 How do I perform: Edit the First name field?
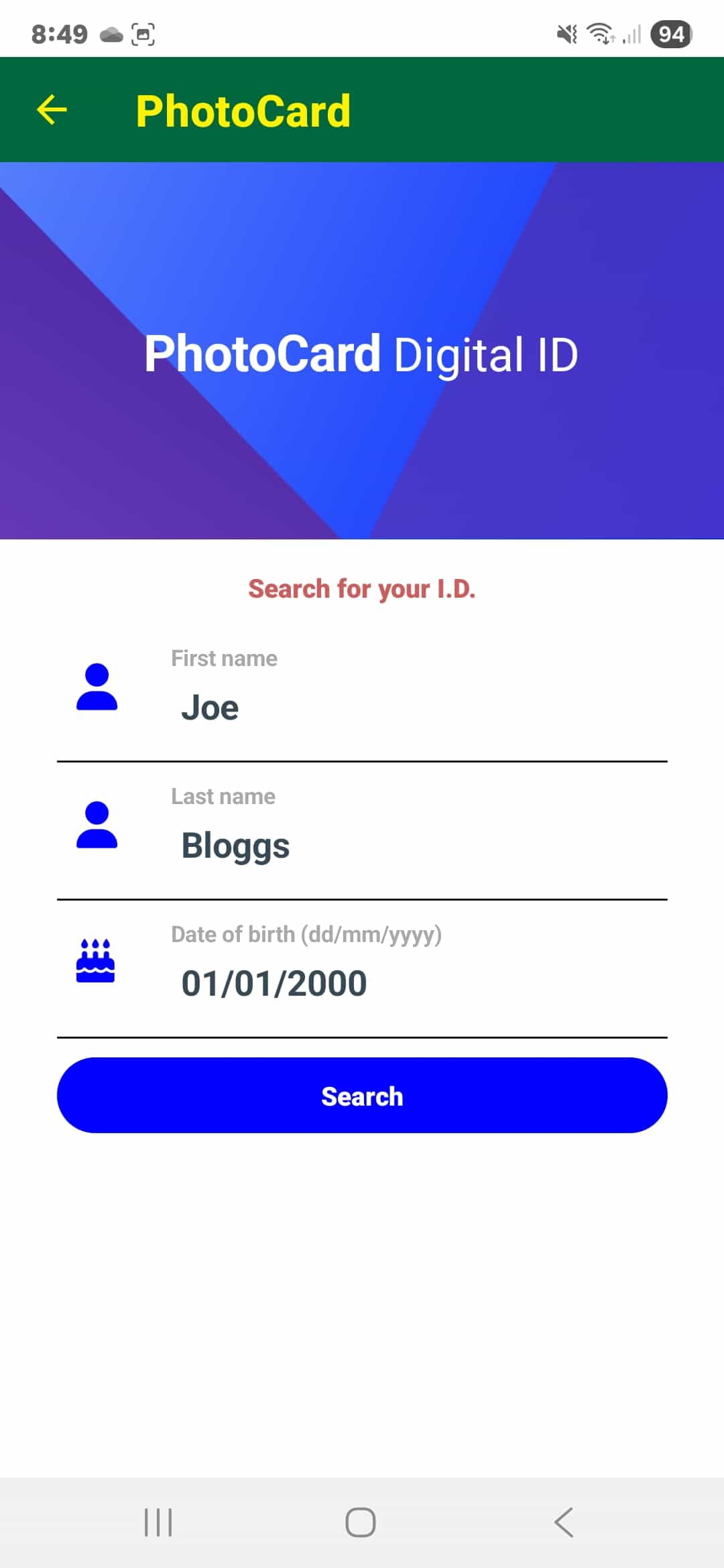point(362,696)
